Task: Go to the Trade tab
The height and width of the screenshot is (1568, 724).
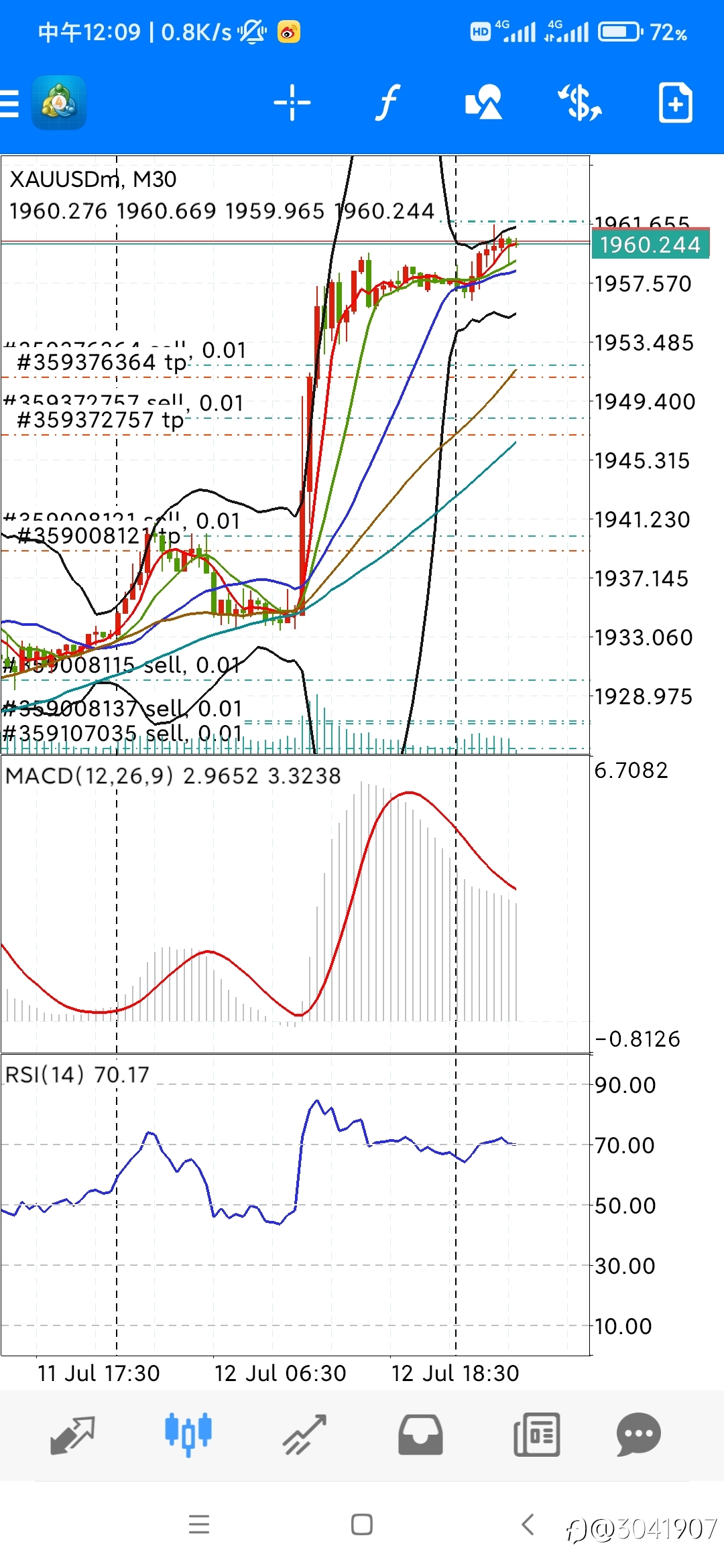Action: [304, 1435]
